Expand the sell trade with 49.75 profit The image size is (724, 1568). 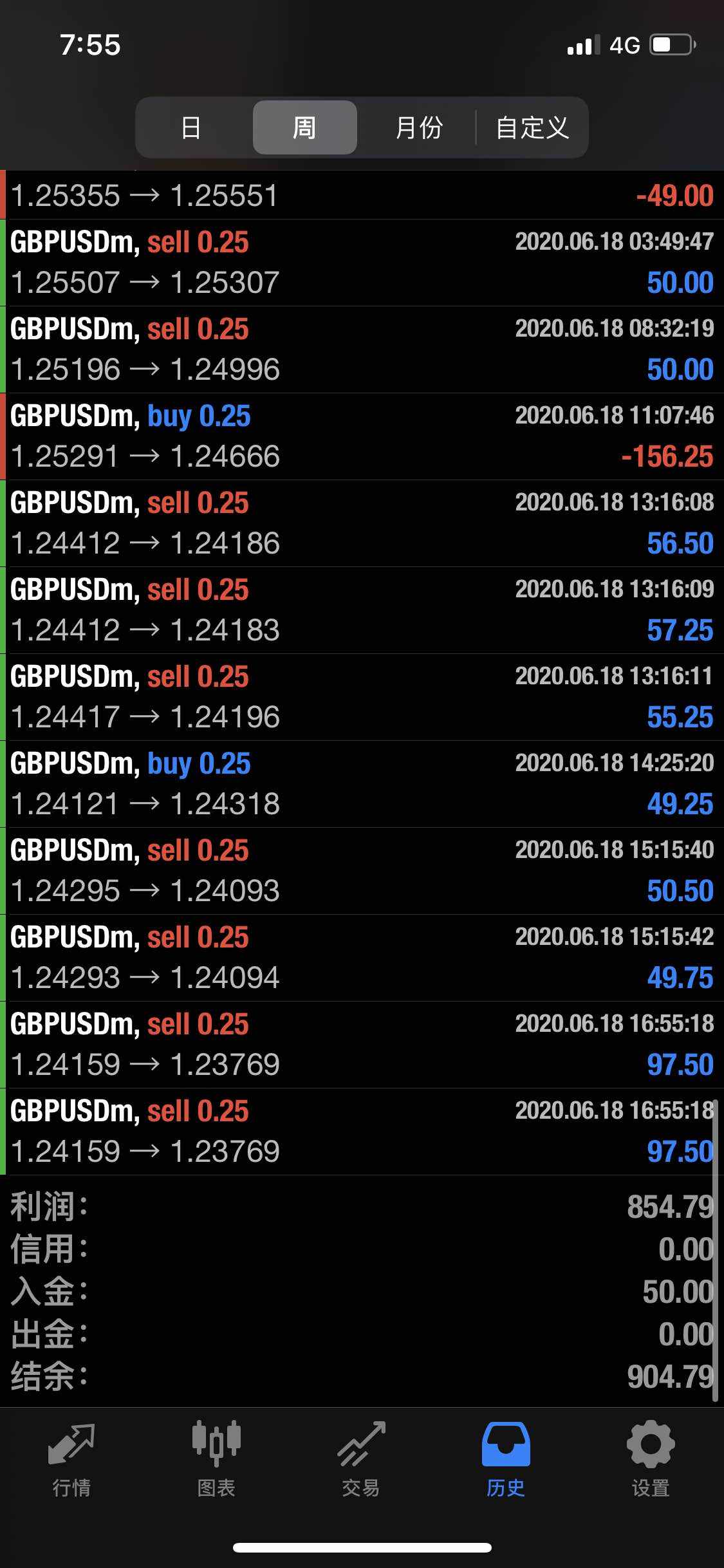pos(362,958)
